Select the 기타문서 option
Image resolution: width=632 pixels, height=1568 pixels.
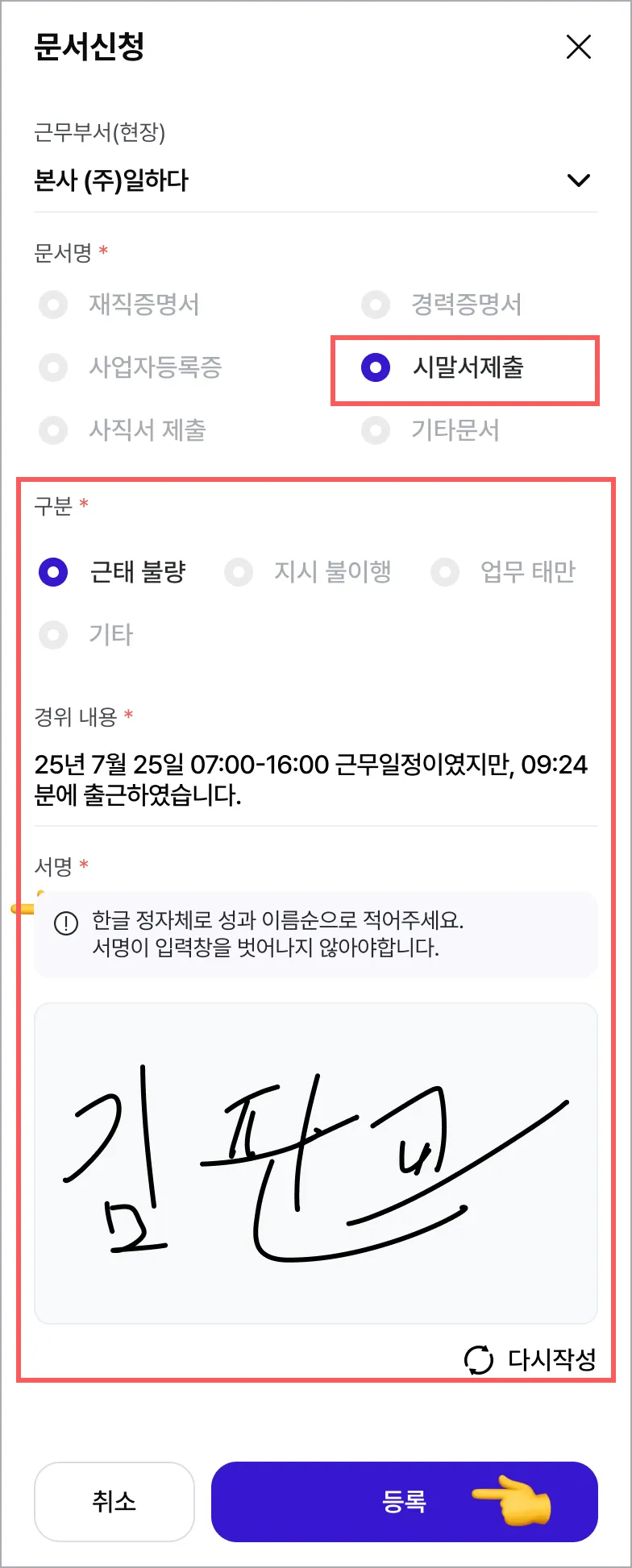coord(376,430)
